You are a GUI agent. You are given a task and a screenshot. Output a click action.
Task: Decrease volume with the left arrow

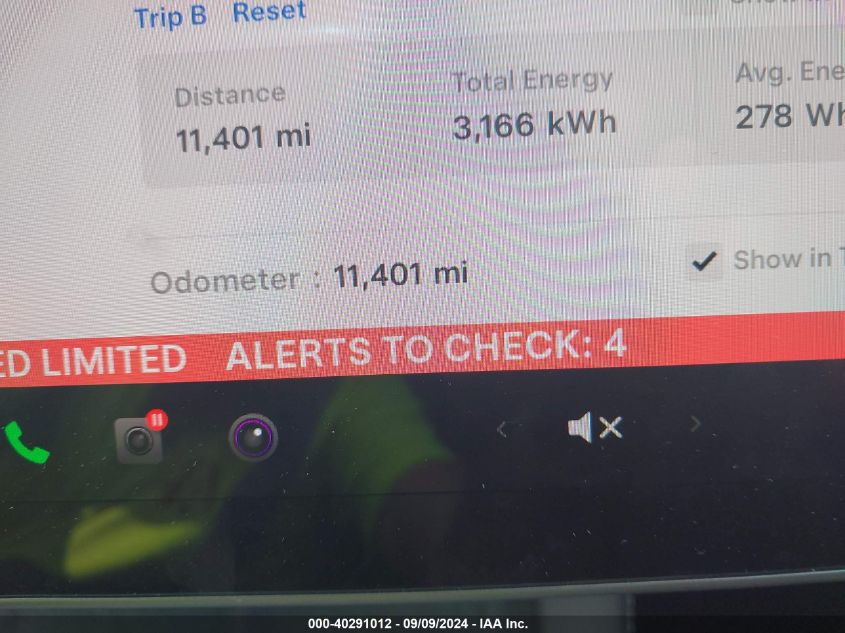click(503, 430)
